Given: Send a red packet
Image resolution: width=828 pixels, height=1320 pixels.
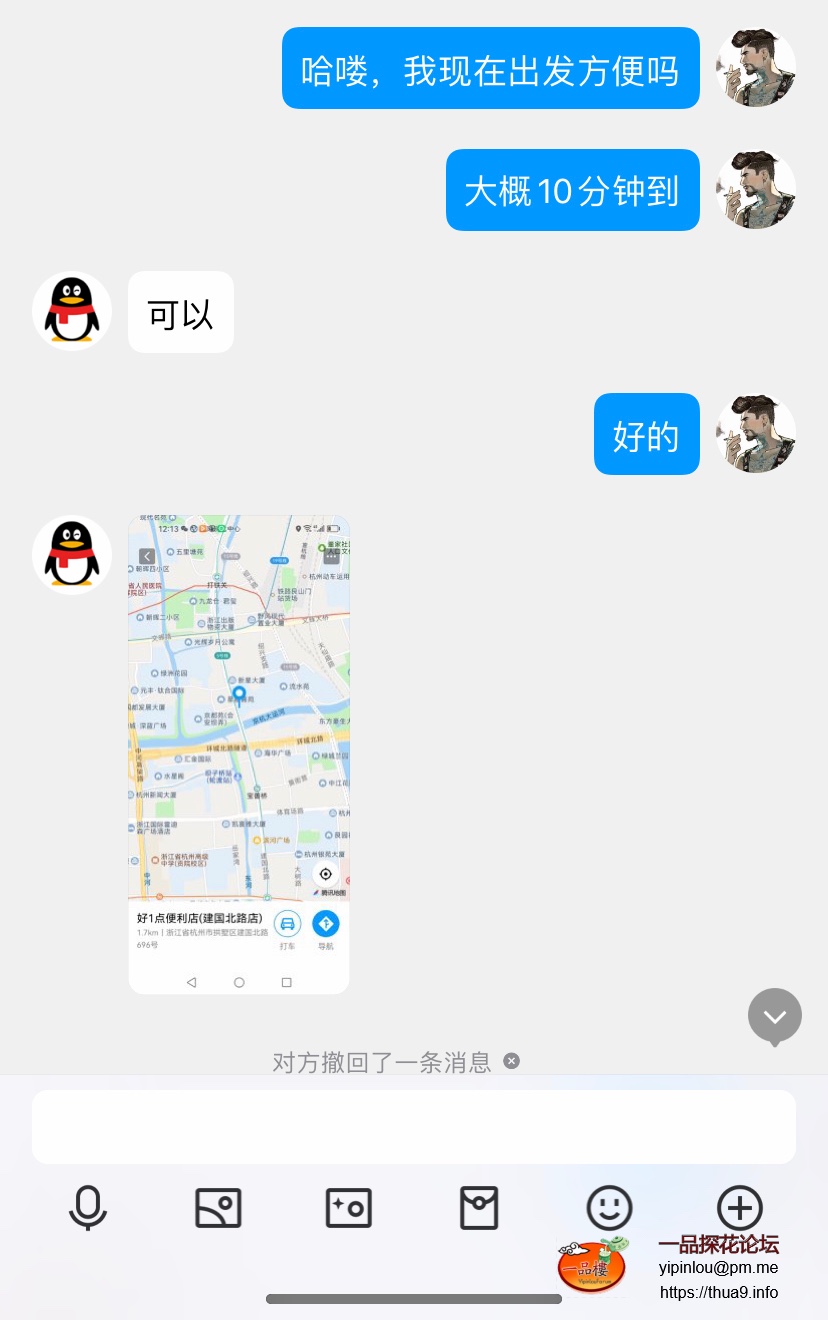Looking at the screenshot, I should click(x=479, y=1207).
